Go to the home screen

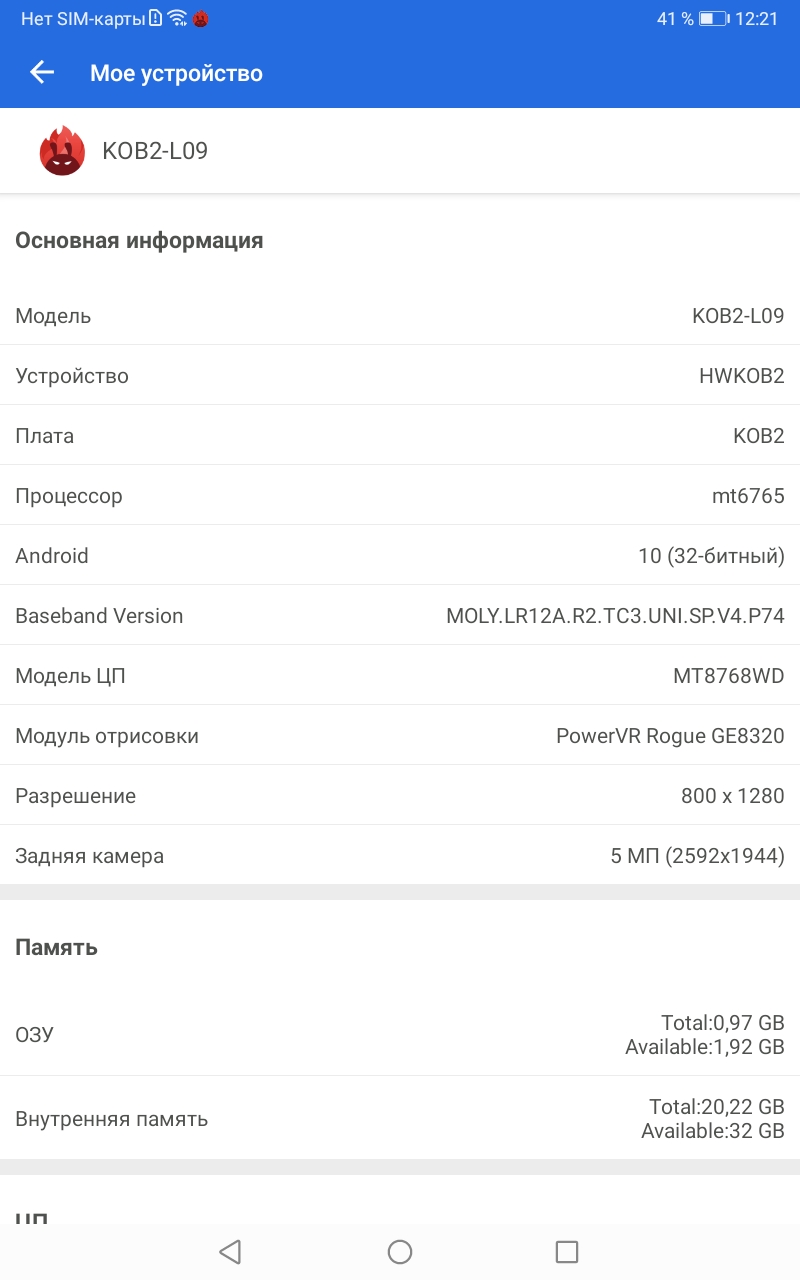(x=400, y=1251)
